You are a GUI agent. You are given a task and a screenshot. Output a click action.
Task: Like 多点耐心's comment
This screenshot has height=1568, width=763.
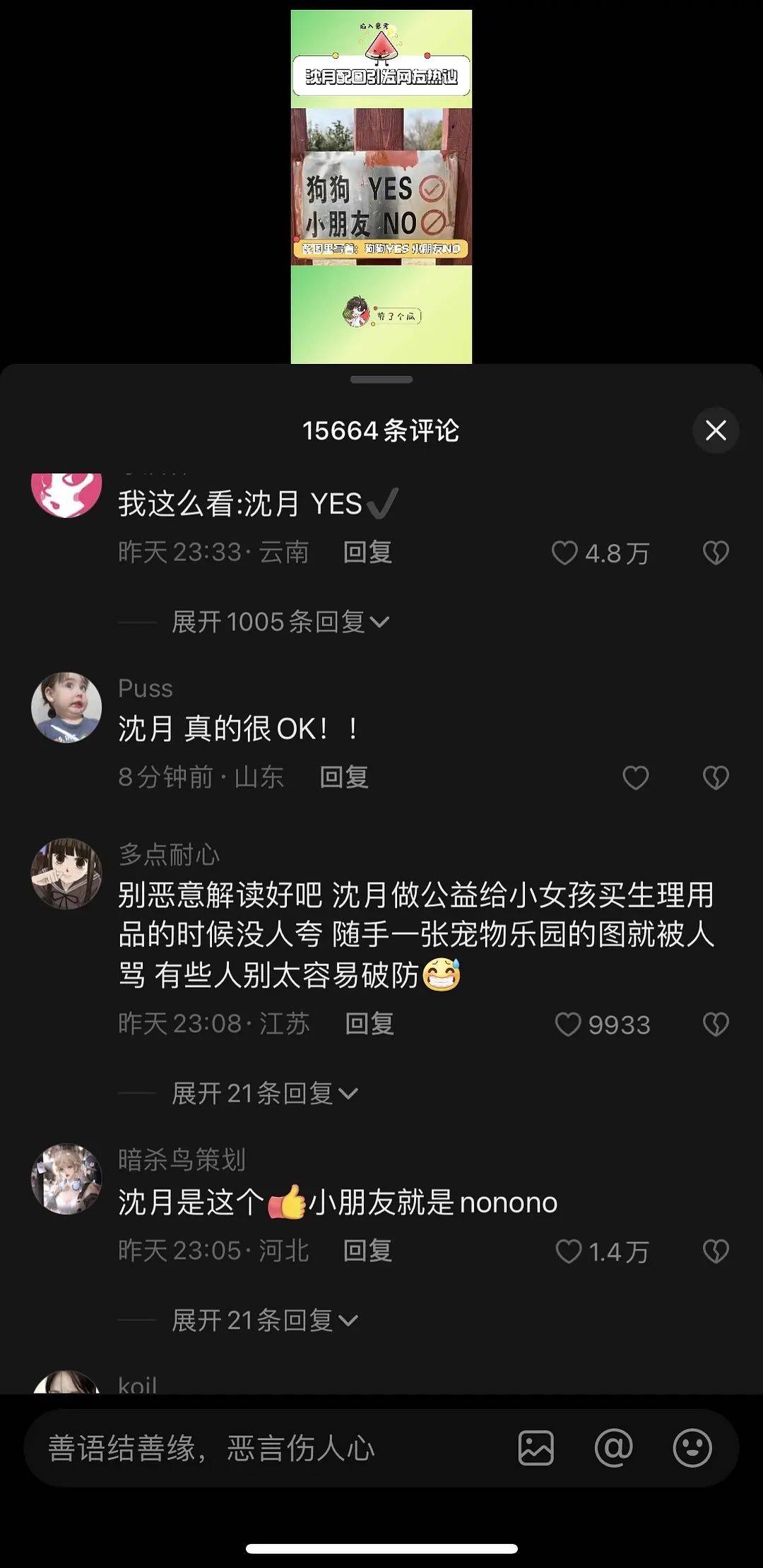pyautogui.click(x=569, y=1024)
